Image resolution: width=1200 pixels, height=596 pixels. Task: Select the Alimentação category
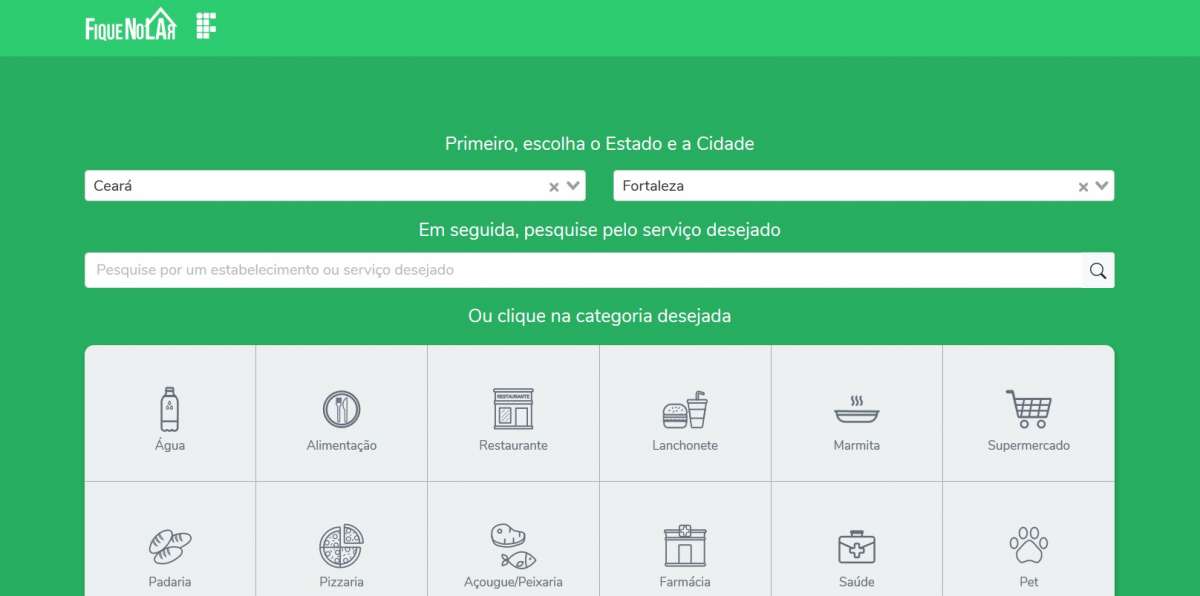click(x=342, y=414)
